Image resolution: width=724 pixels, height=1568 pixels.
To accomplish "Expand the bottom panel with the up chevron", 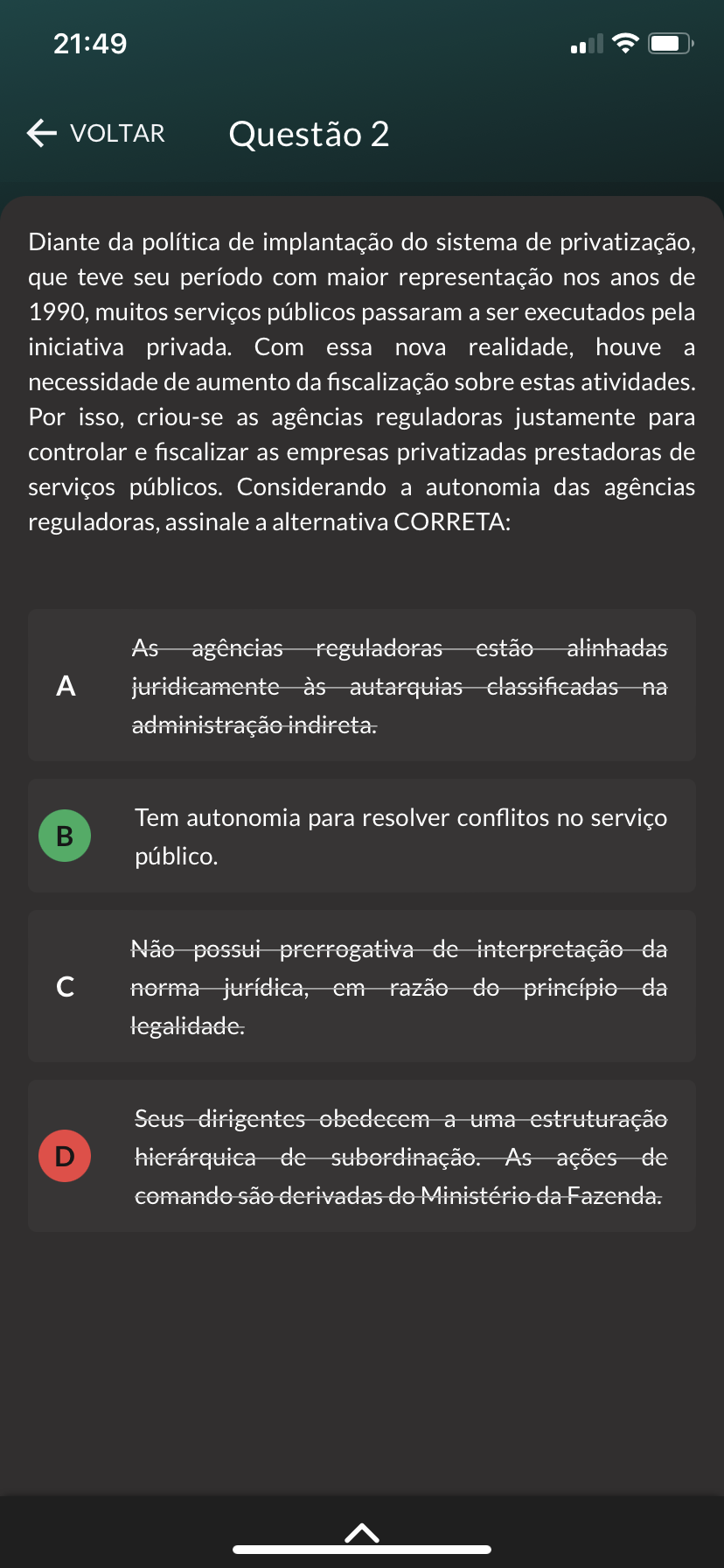I will (362, 1532).
